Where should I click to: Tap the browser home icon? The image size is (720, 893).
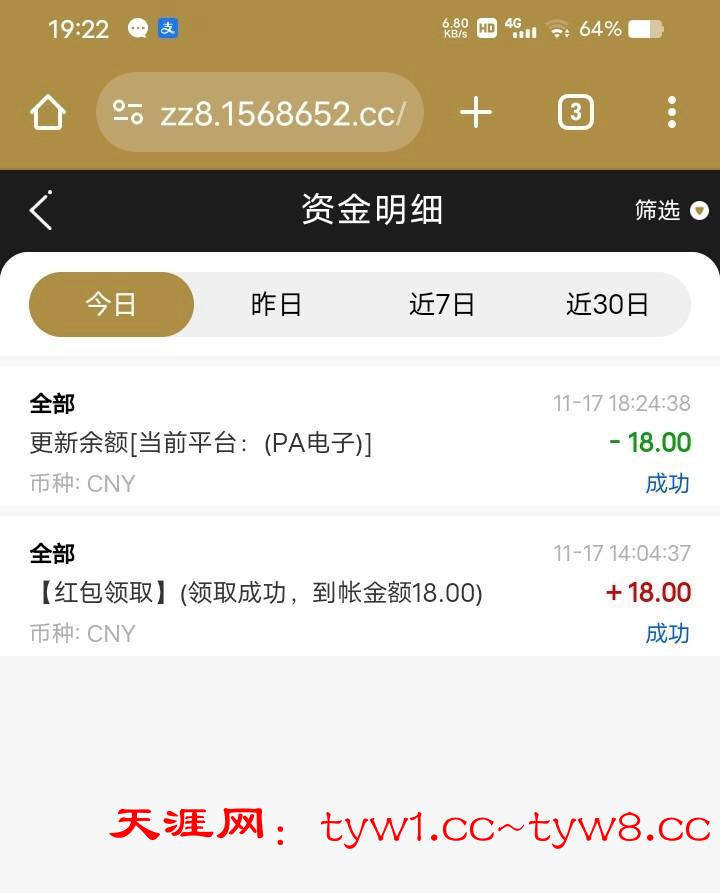coord(48,113)
